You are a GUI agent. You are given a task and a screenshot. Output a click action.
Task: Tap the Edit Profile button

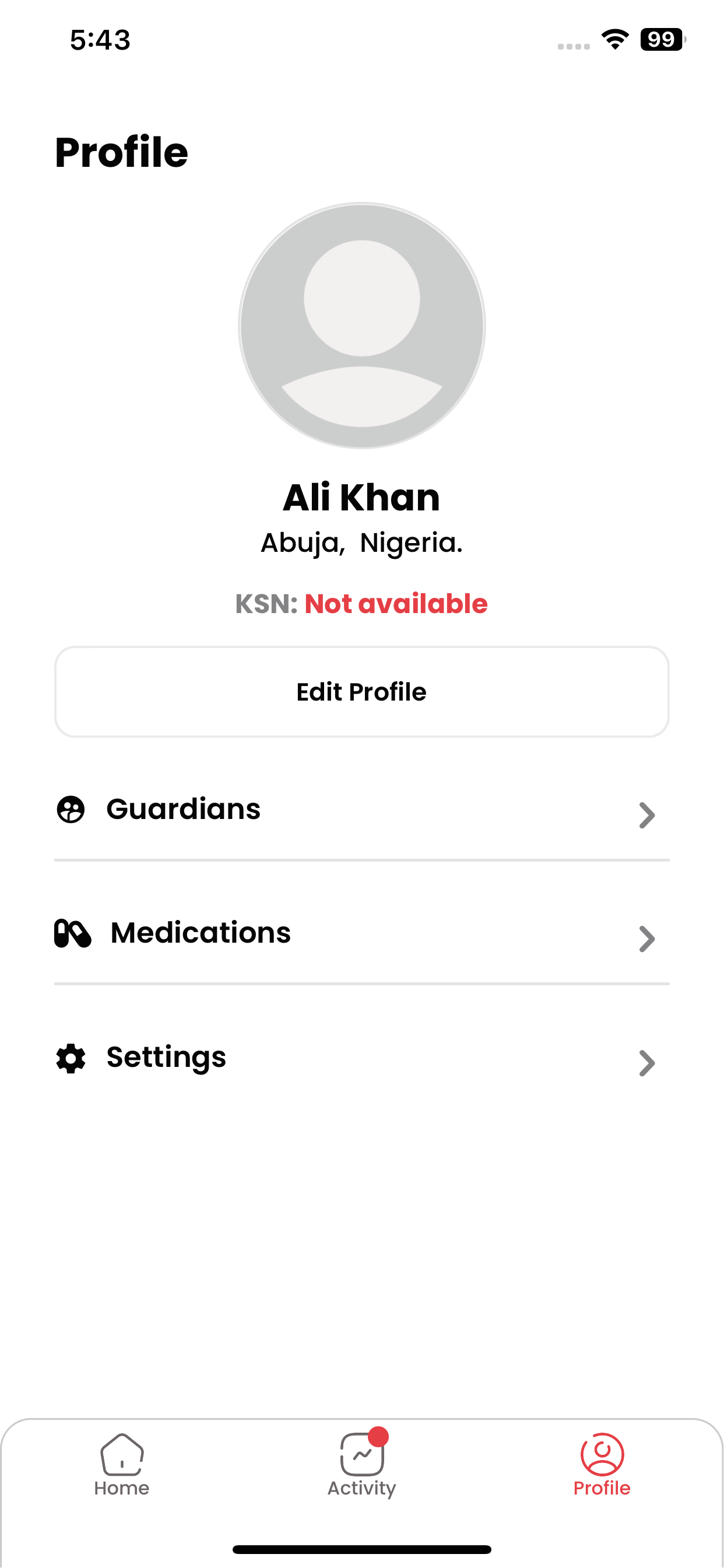pyautogui.click(x=361, y=692)
